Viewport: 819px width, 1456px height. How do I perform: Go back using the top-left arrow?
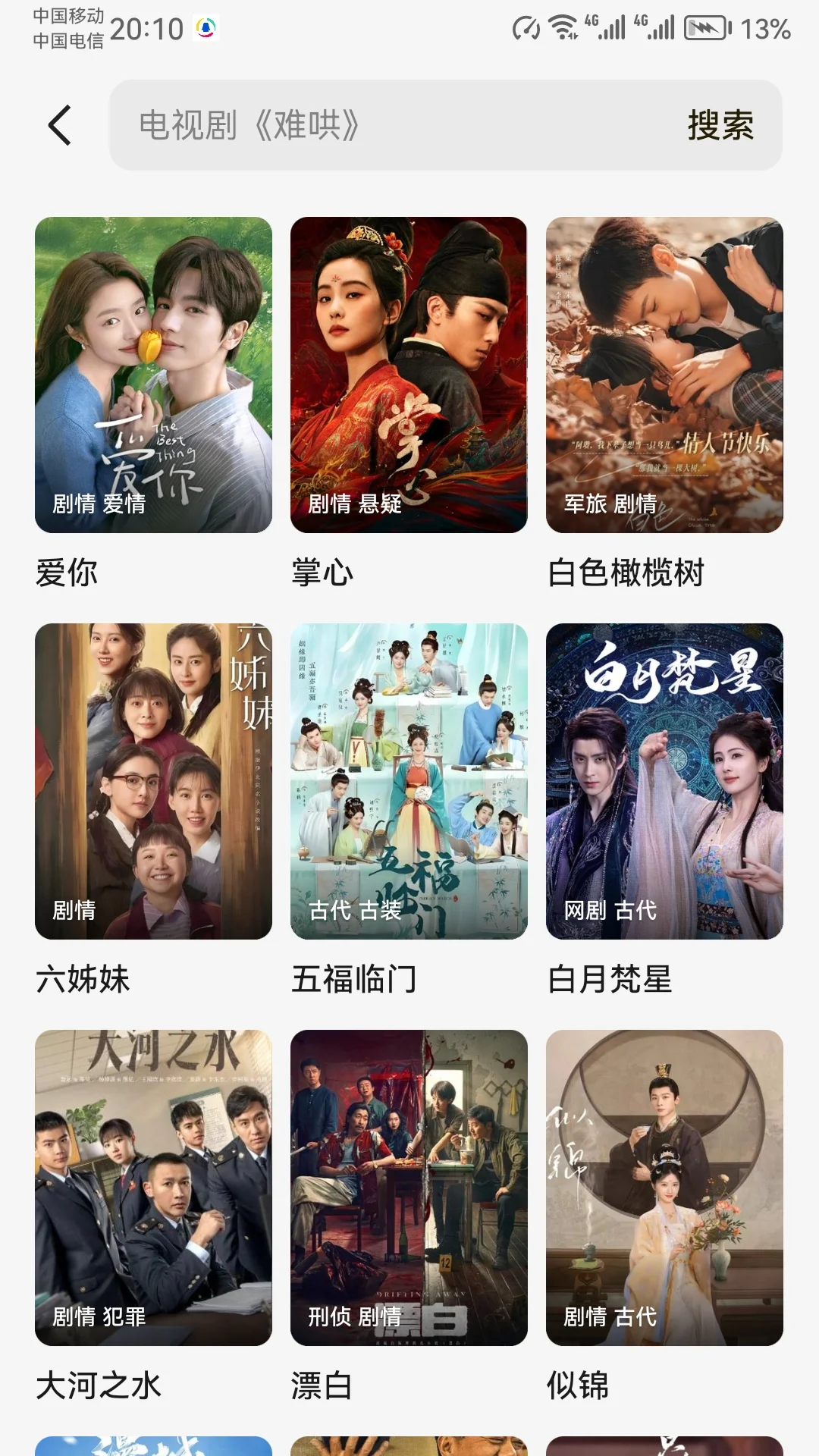(60, 125)
